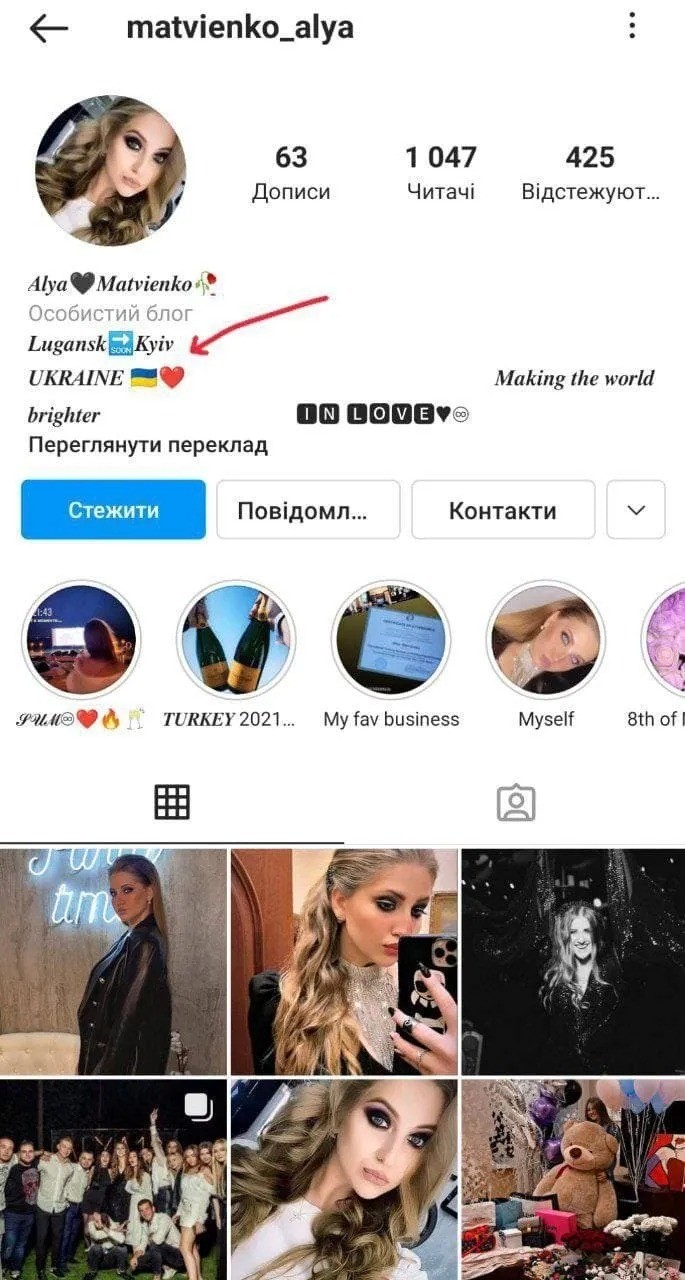Open the Контакти button
This screenshot has width=685, height=1280.
[503, 510]
